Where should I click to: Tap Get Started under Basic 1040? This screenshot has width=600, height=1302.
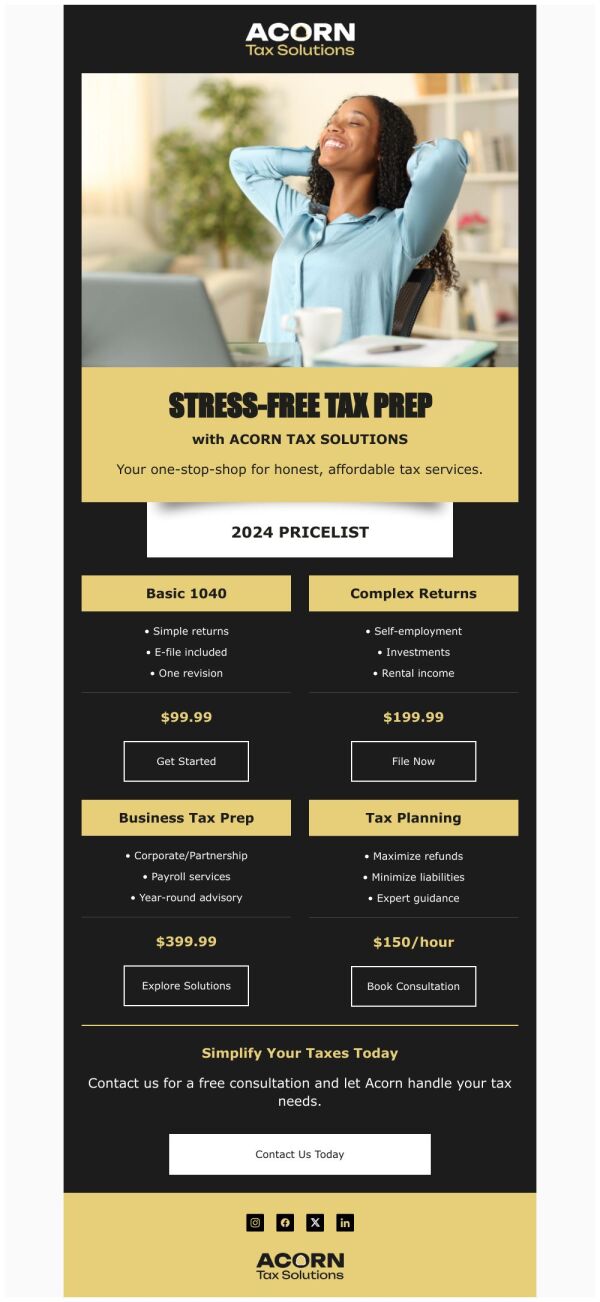(186, 761)
